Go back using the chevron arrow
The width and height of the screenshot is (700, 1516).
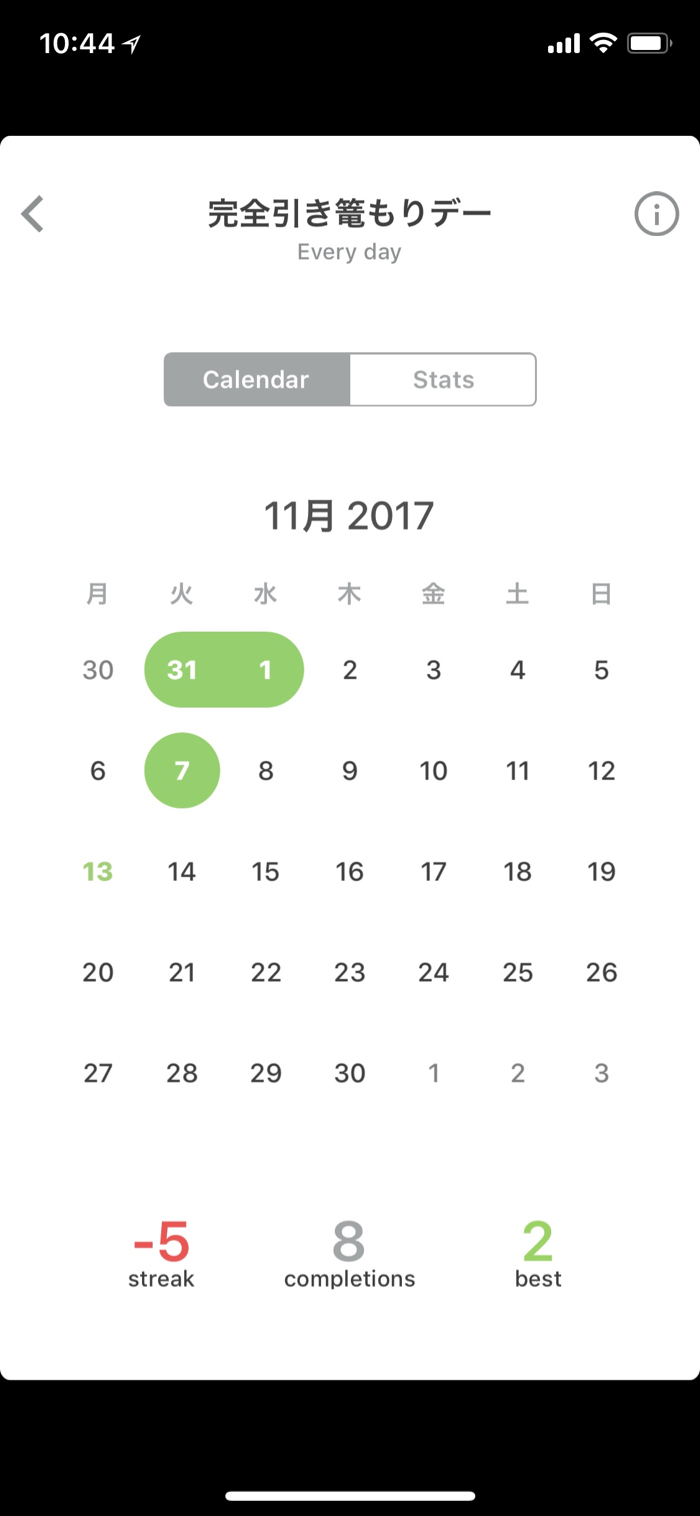click(33, 214)
